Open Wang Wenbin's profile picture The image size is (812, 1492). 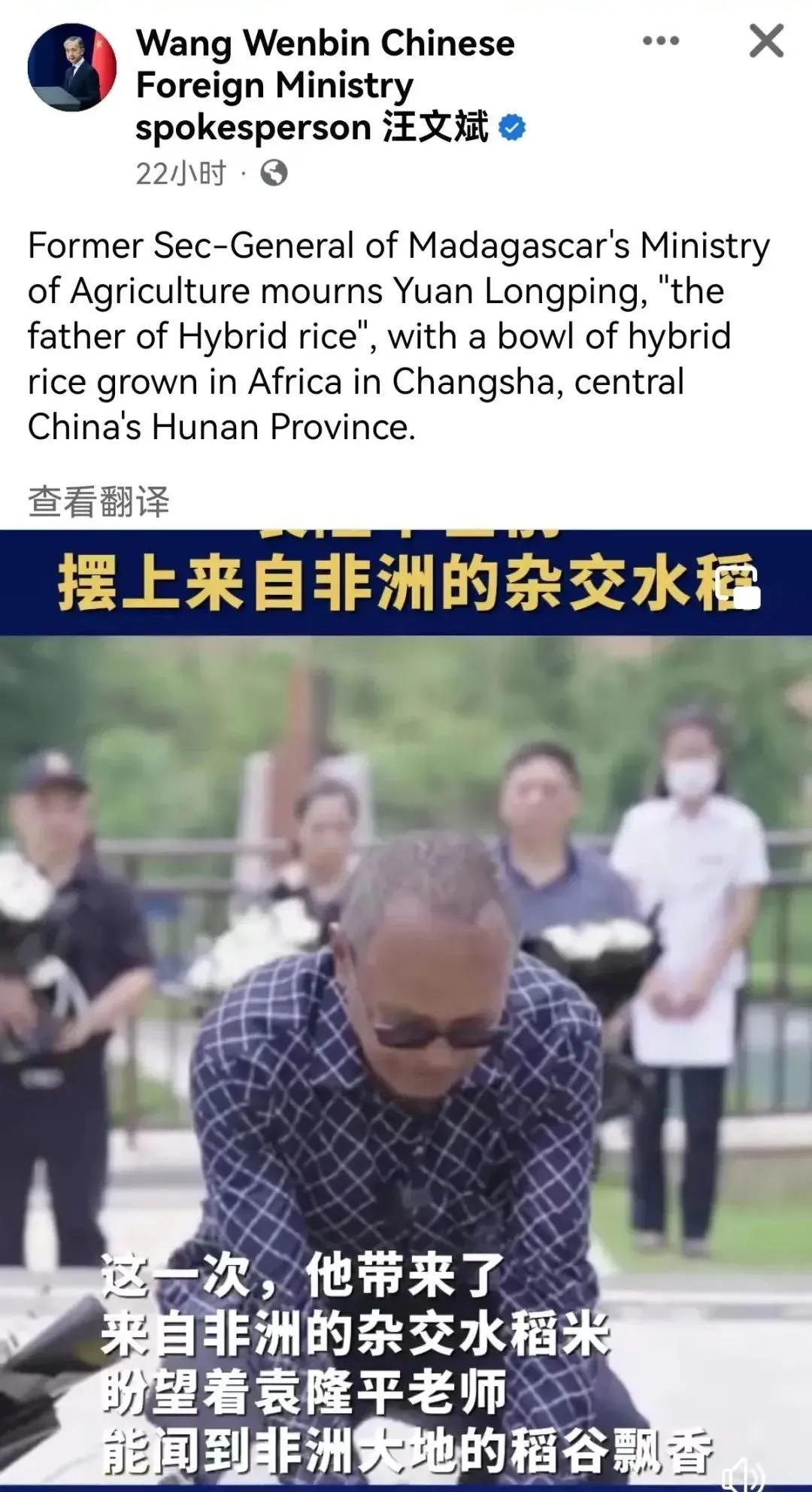pyautogui.click(x=72, y=68)
